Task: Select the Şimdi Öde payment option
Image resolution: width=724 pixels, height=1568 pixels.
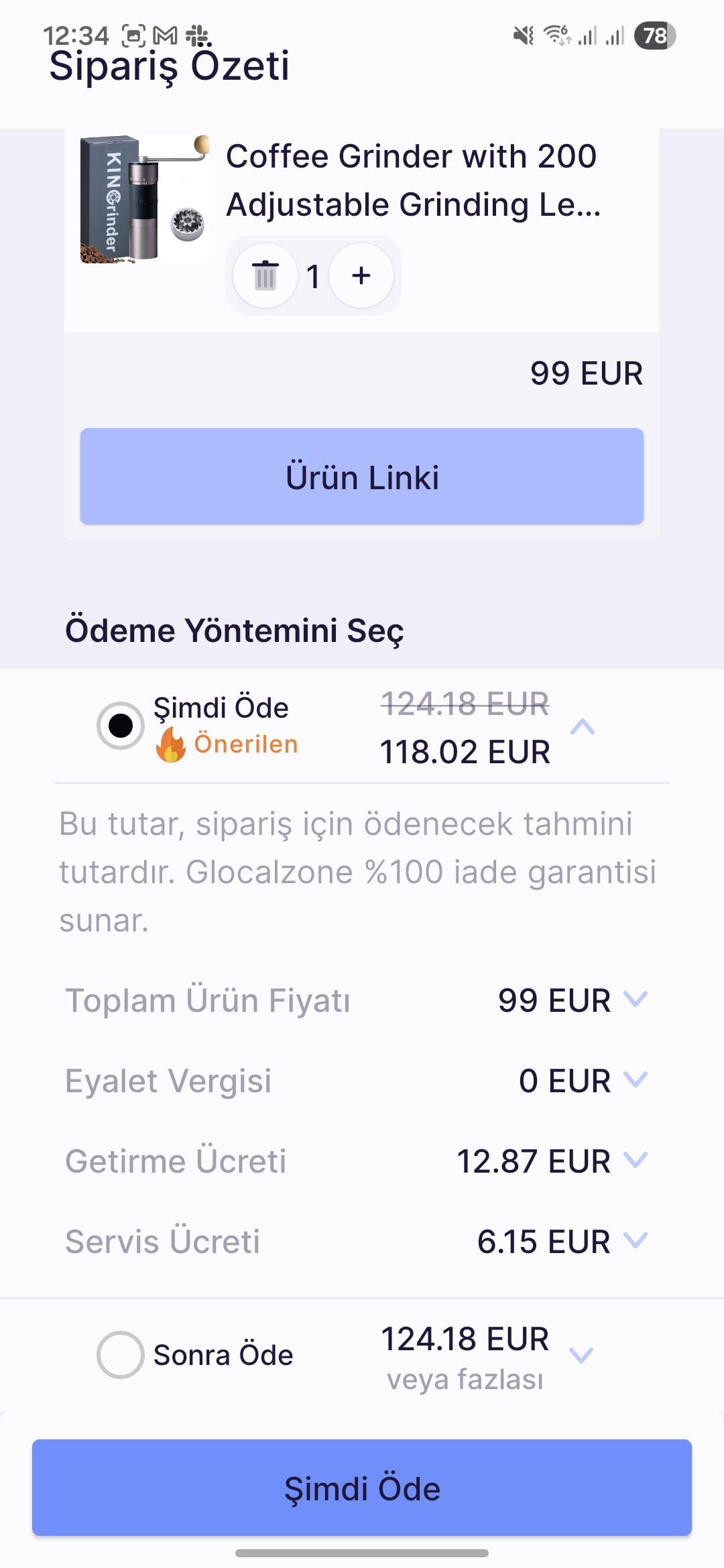Action: point(121,726)
